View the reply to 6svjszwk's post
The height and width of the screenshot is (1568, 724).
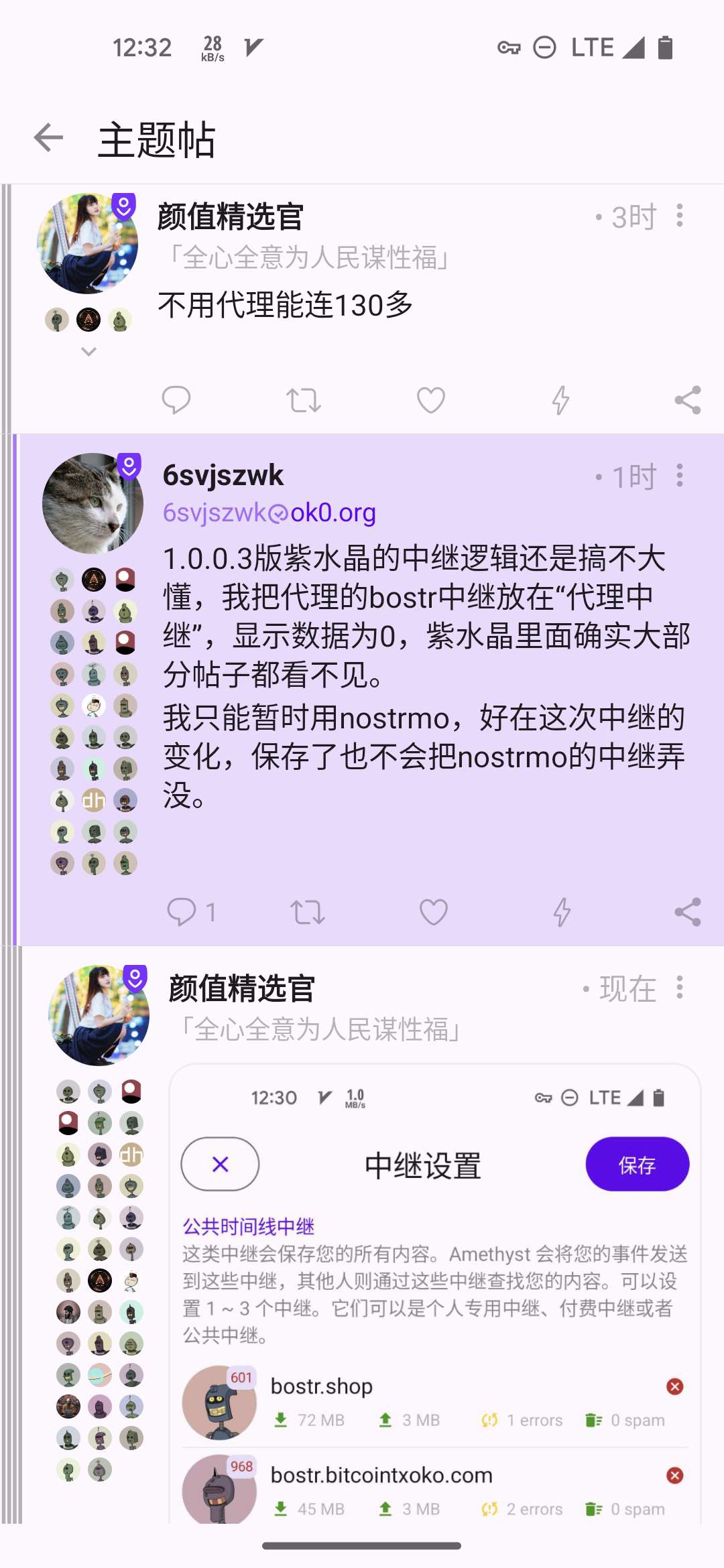click(190, 912)
